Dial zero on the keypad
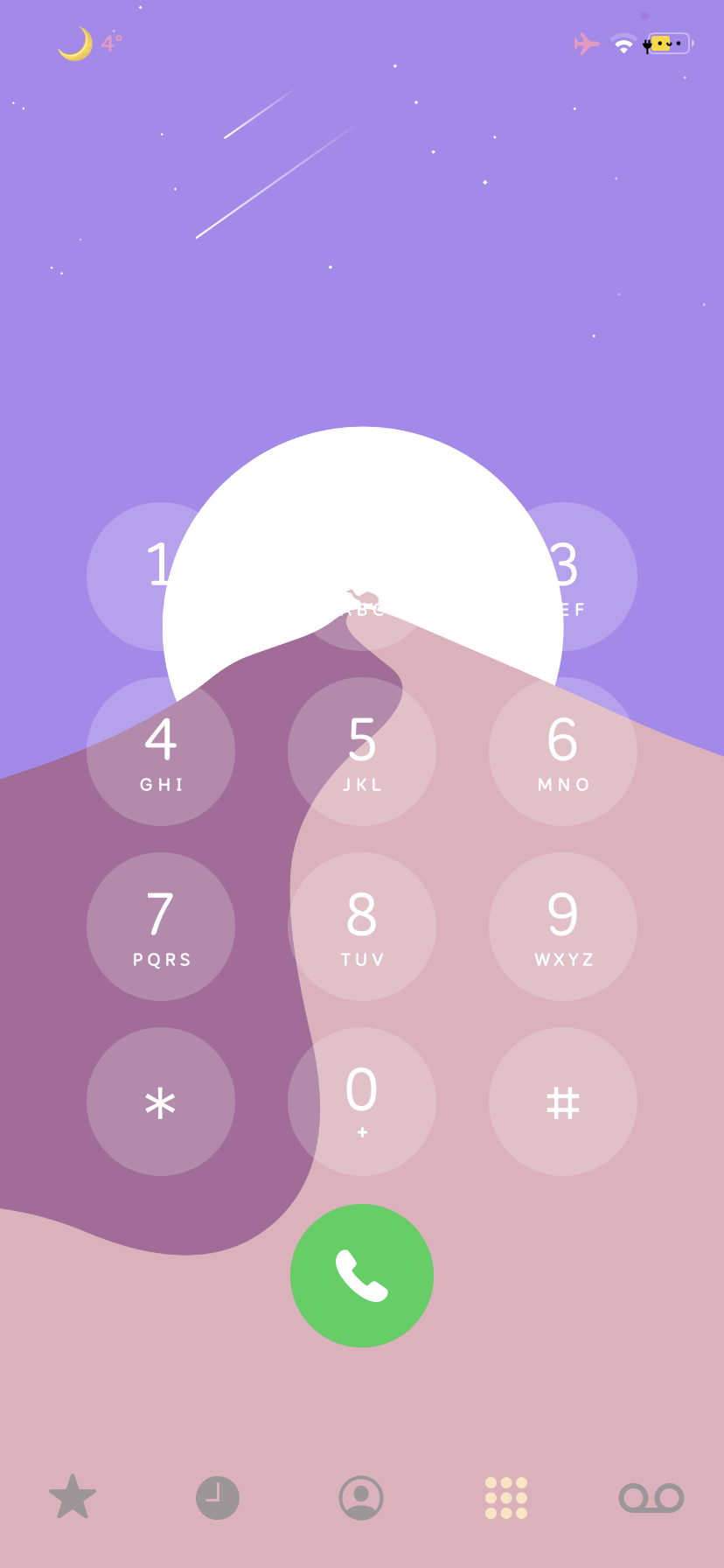Screen dimensions: 724x1568 point(362,1101)
